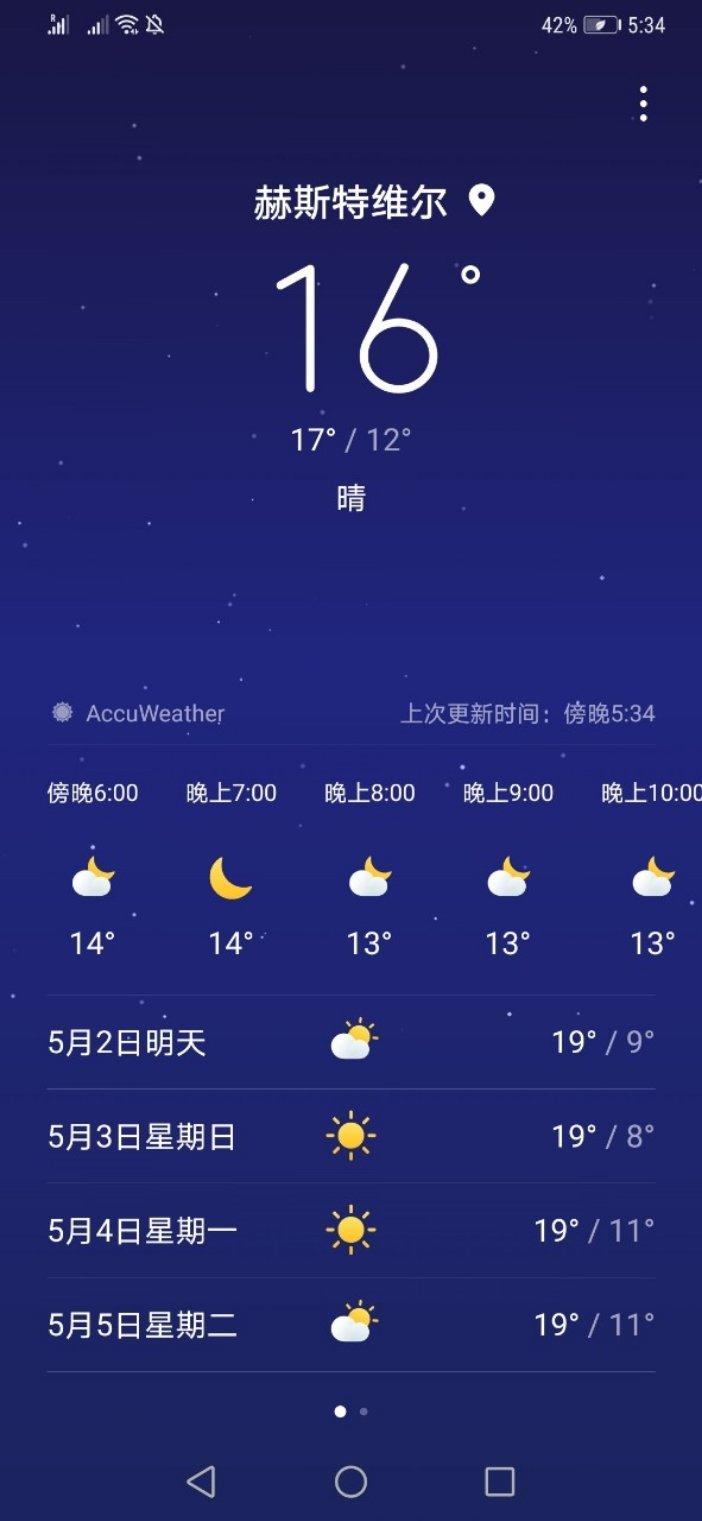The width and height of the screenshot is (702, 1521).
Task: Select the 5月4日星期一 forecast row
Action: tap(350, 1230)
